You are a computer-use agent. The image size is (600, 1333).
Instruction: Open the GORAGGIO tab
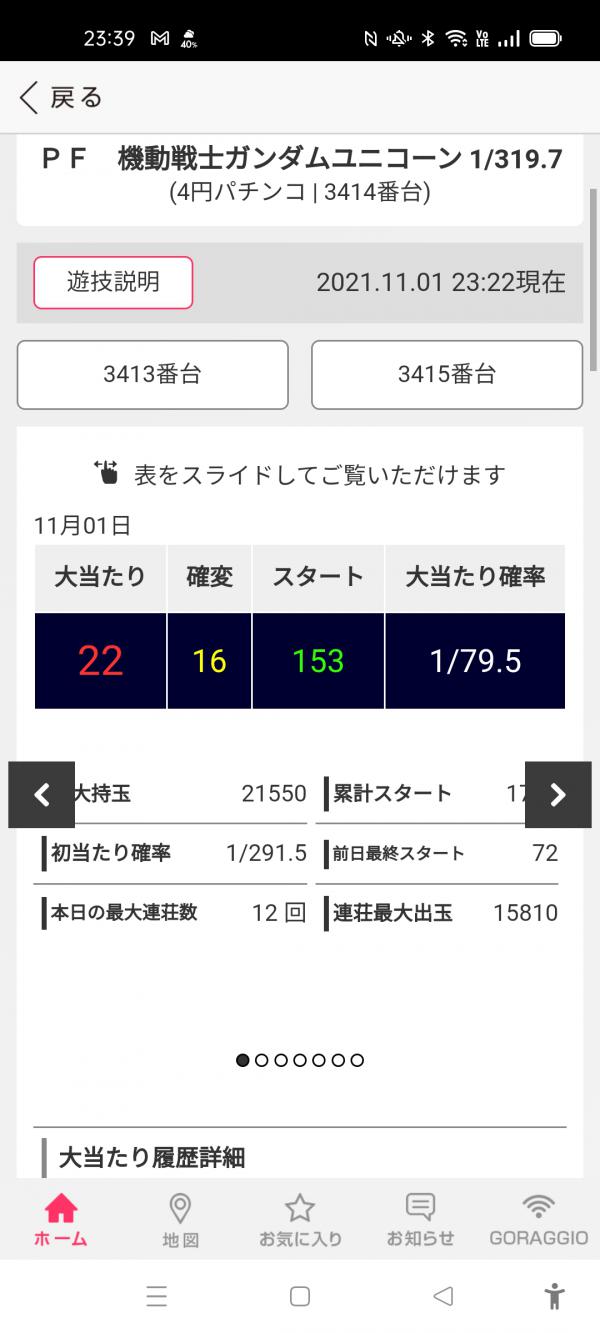539,1220
